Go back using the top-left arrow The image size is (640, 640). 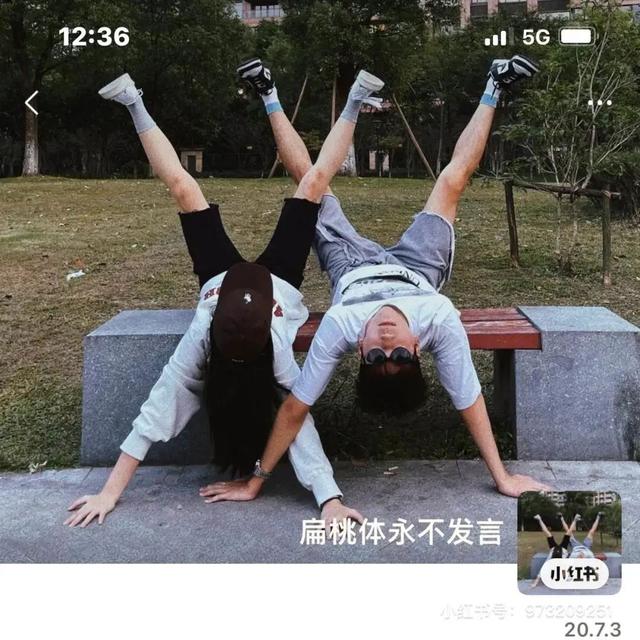pos(32,103)
